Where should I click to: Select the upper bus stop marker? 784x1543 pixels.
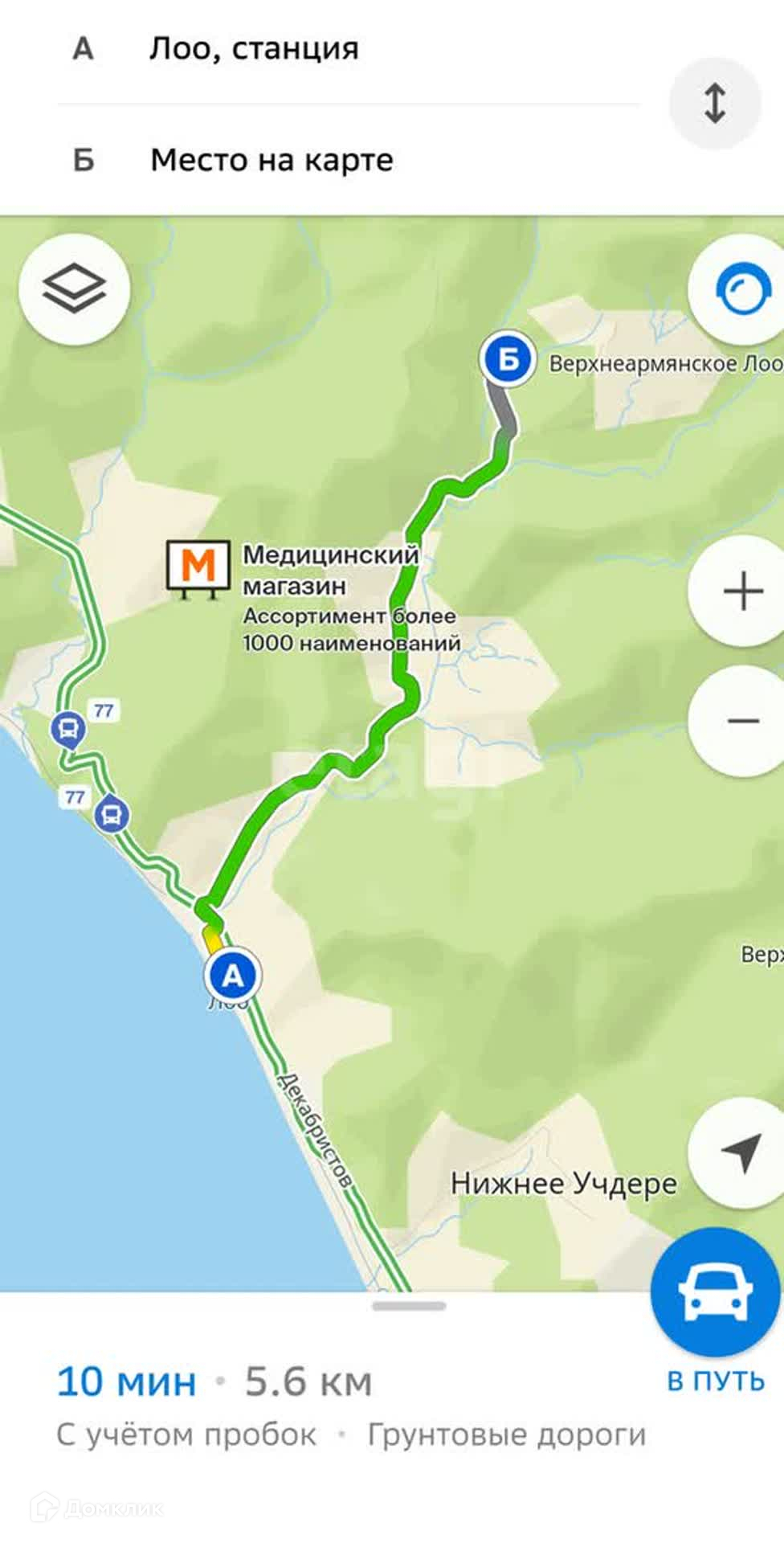68,731
